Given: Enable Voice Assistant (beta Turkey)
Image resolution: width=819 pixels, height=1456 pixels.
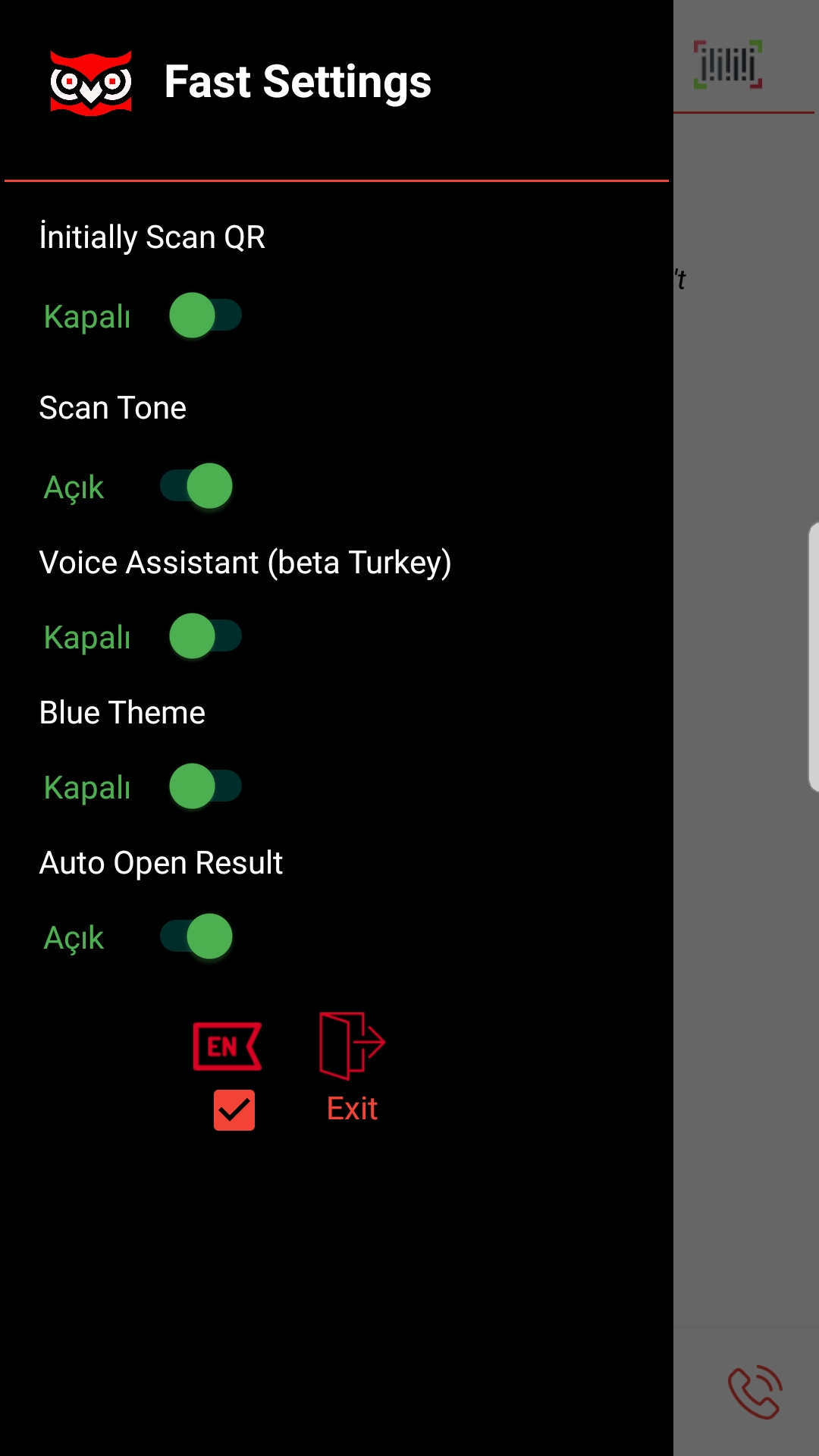Looking at the screenshot, I should tap(205, 636).
